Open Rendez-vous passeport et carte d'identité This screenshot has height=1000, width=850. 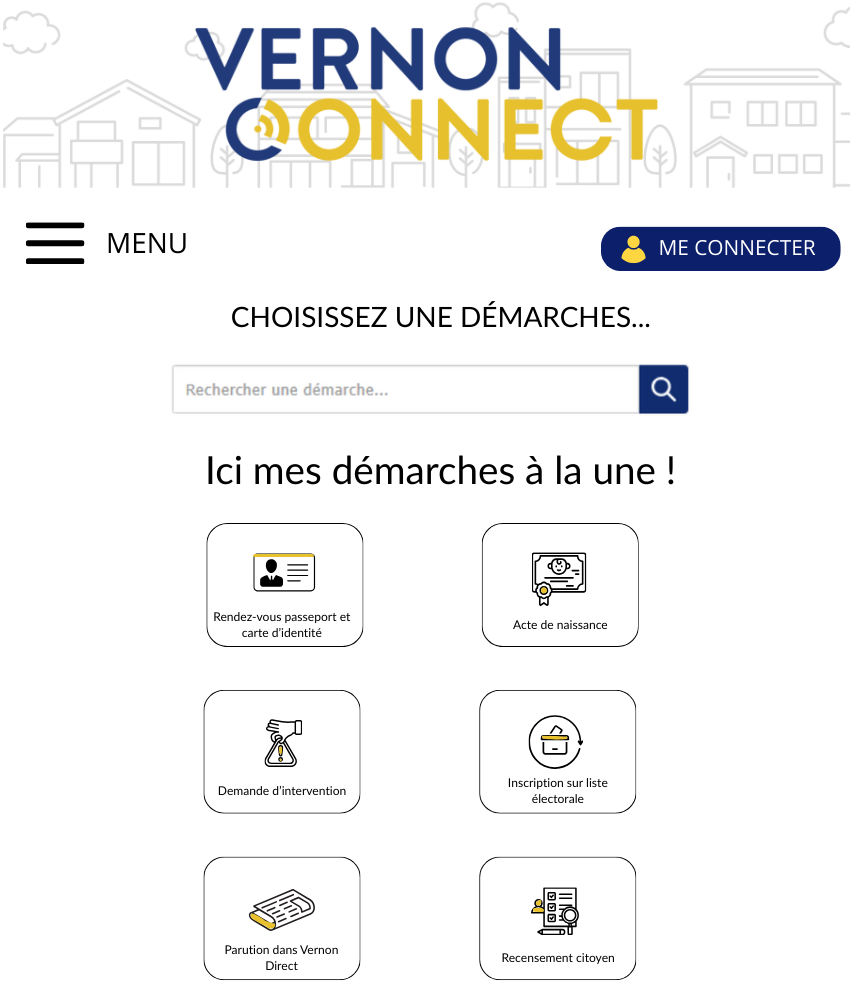point(284,585)
